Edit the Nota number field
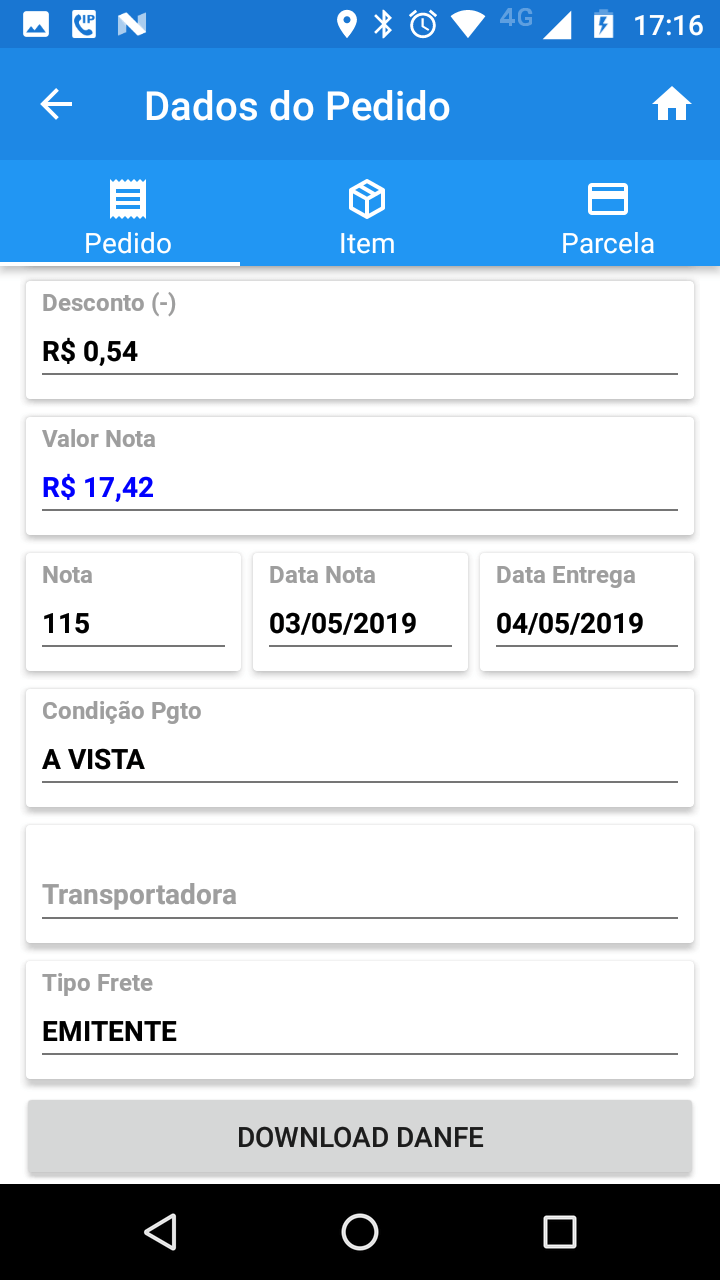Viewport: 720px width, 1280px height. [x=133, y=624]
